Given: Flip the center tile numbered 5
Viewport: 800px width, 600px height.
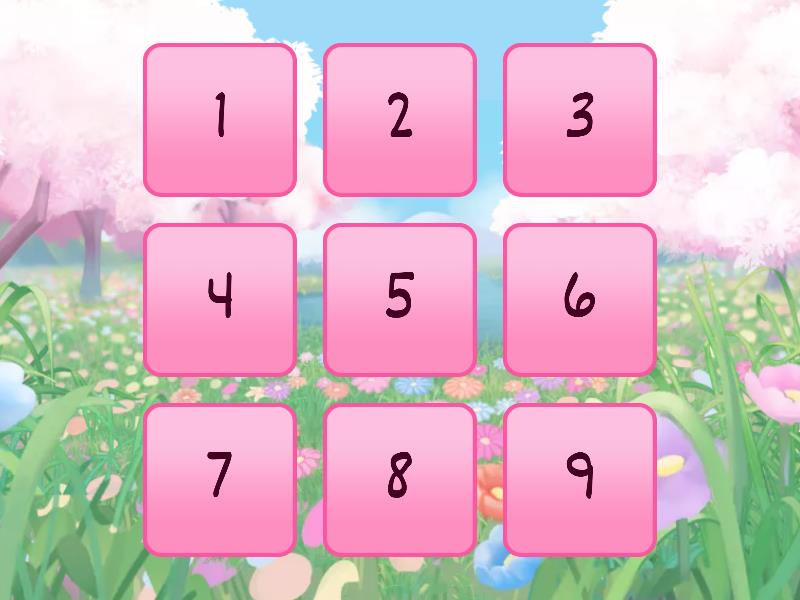Looking at the screenshot, I should point(400,300).
